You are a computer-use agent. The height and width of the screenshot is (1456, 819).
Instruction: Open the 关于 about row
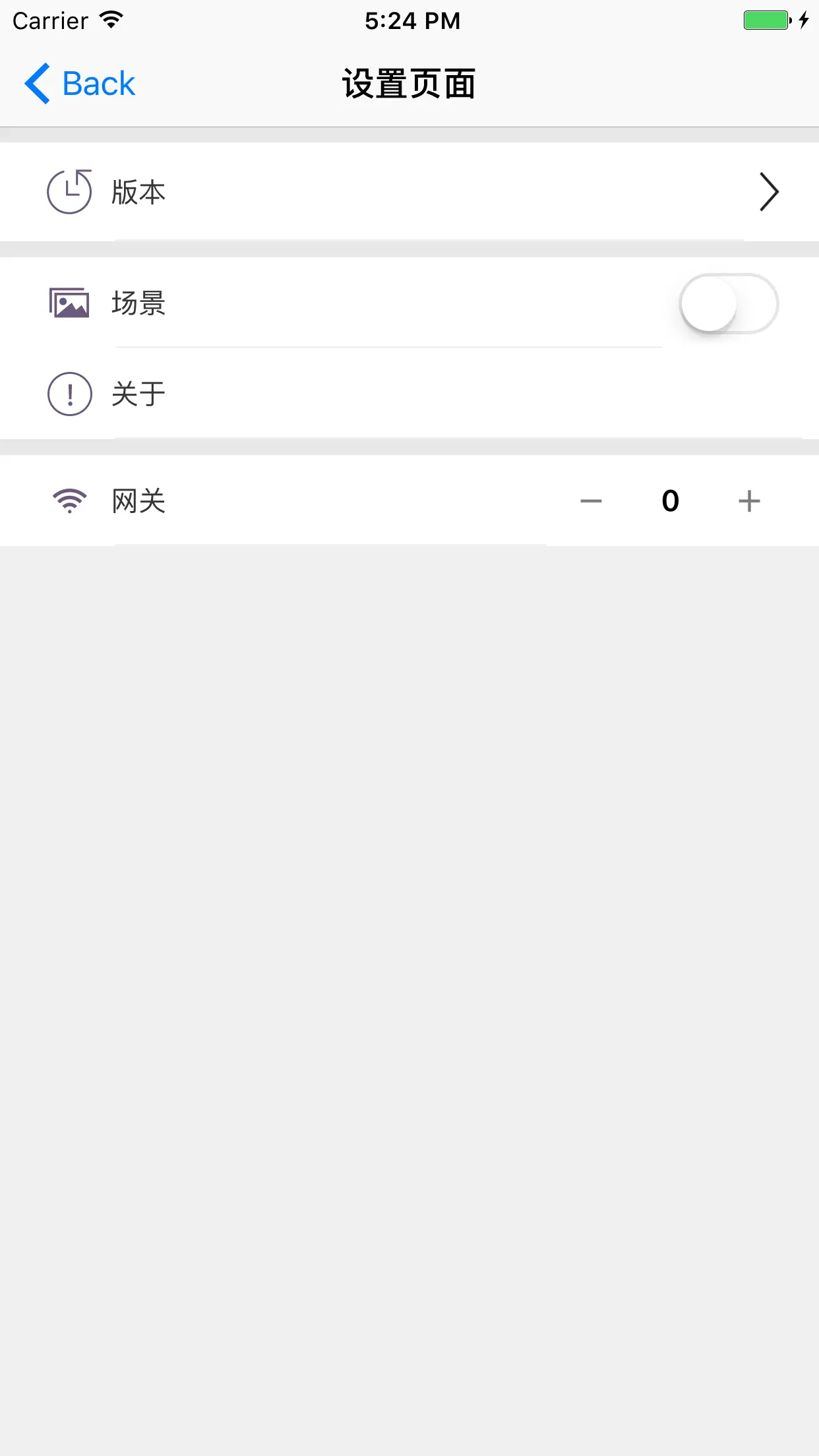tap(409, 394)
